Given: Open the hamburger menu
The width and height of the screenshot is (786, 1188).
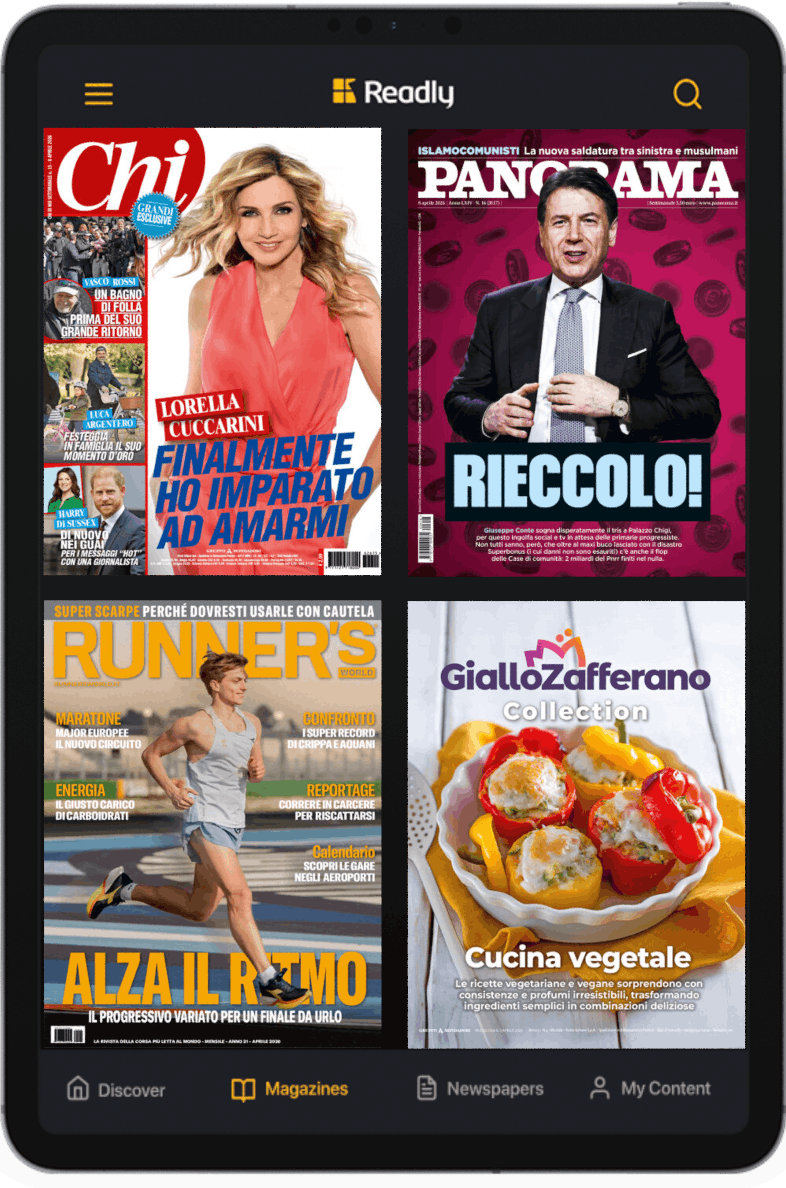Looking at the screenshot, I should (98, 94).
